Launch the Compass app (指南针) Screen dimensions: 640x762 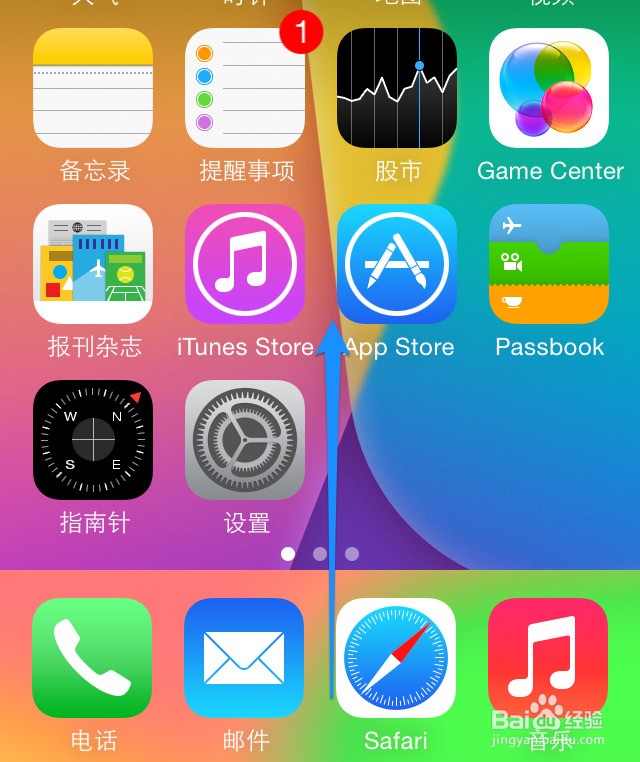[x=93, y=440]
